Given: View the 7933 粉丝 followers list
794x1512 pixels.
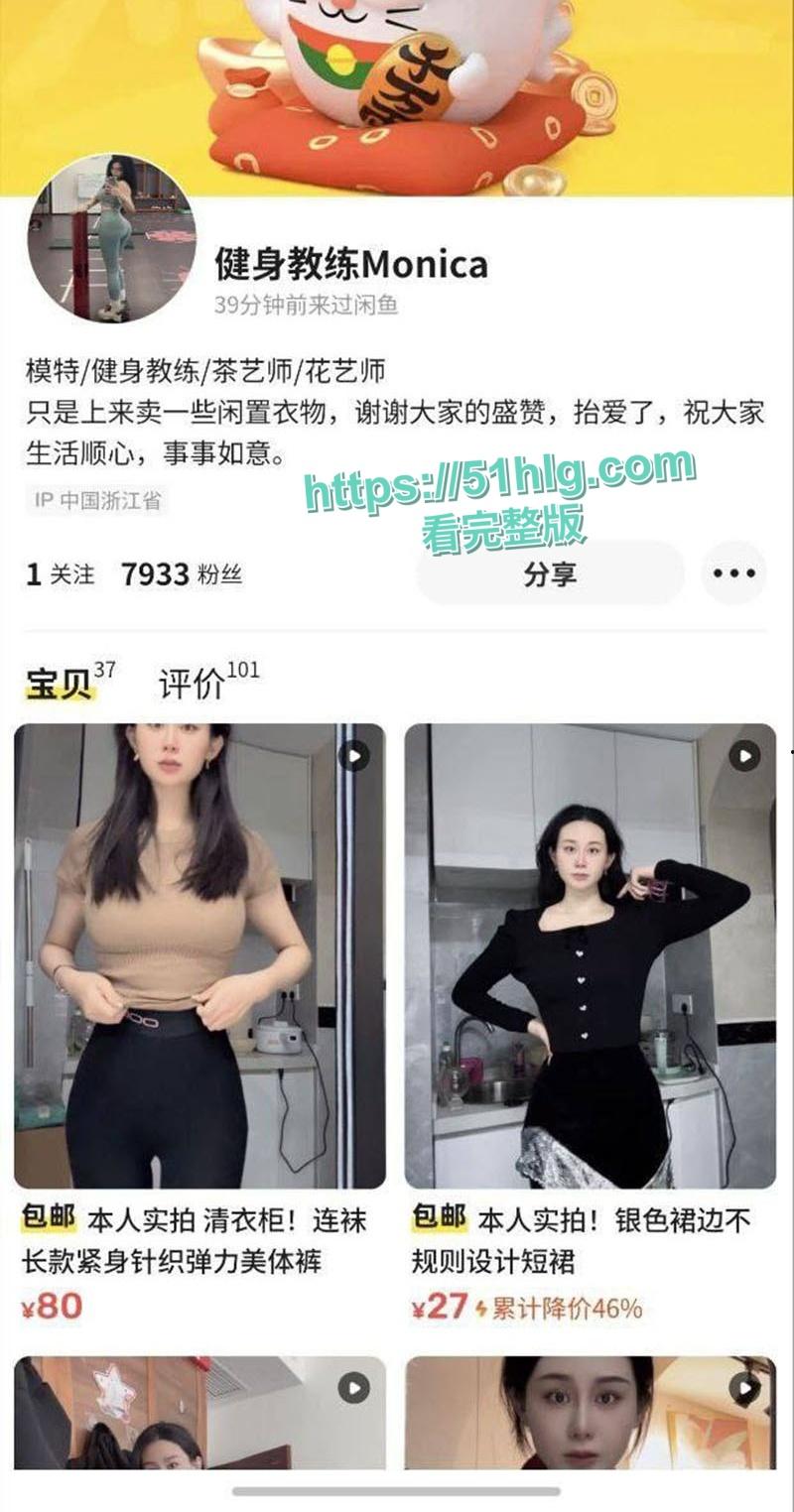Looking at the screenshot, I should pos(182,573).
